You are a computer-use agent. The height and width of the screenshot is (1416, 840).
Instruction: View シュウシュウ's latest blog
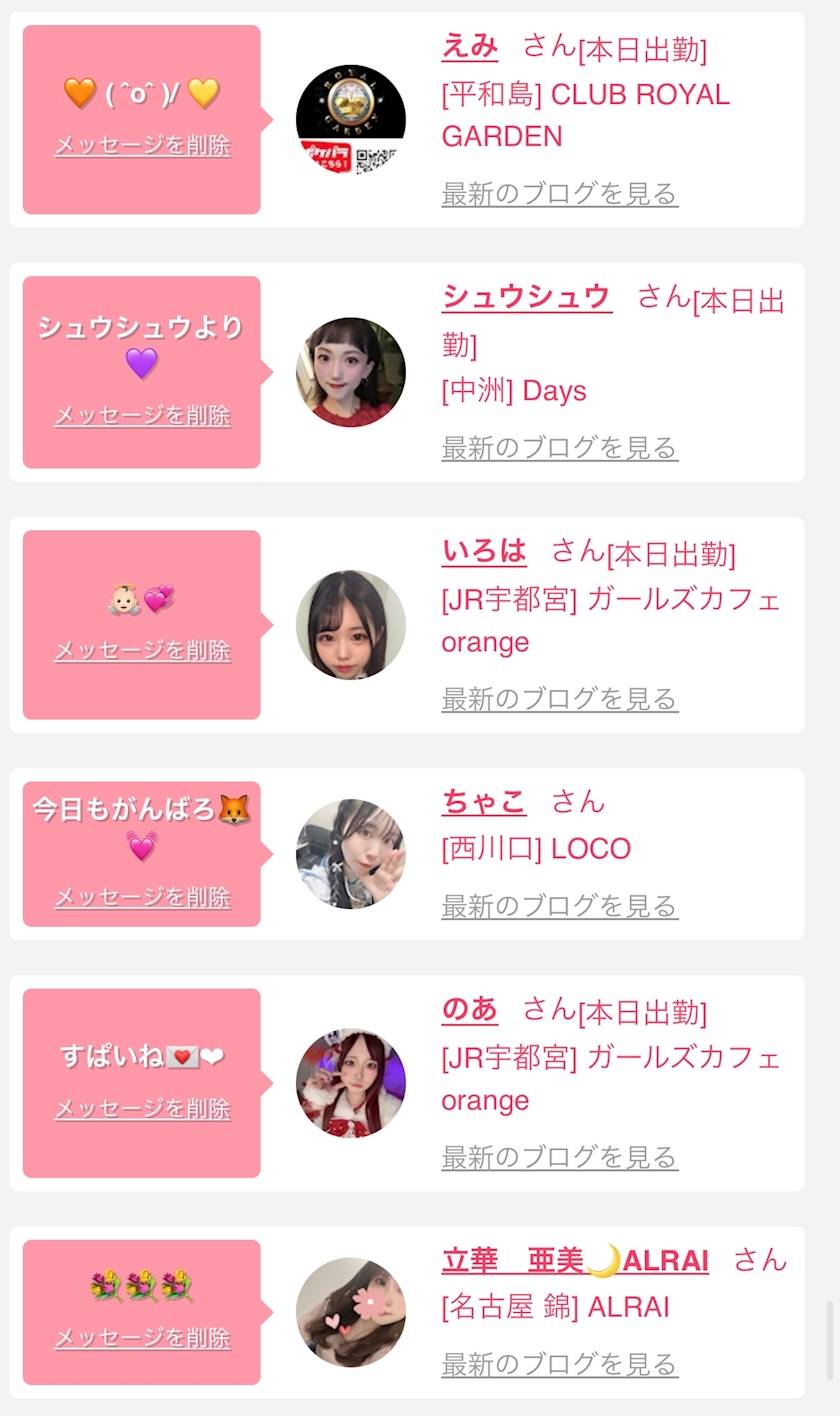coord(559,447)
